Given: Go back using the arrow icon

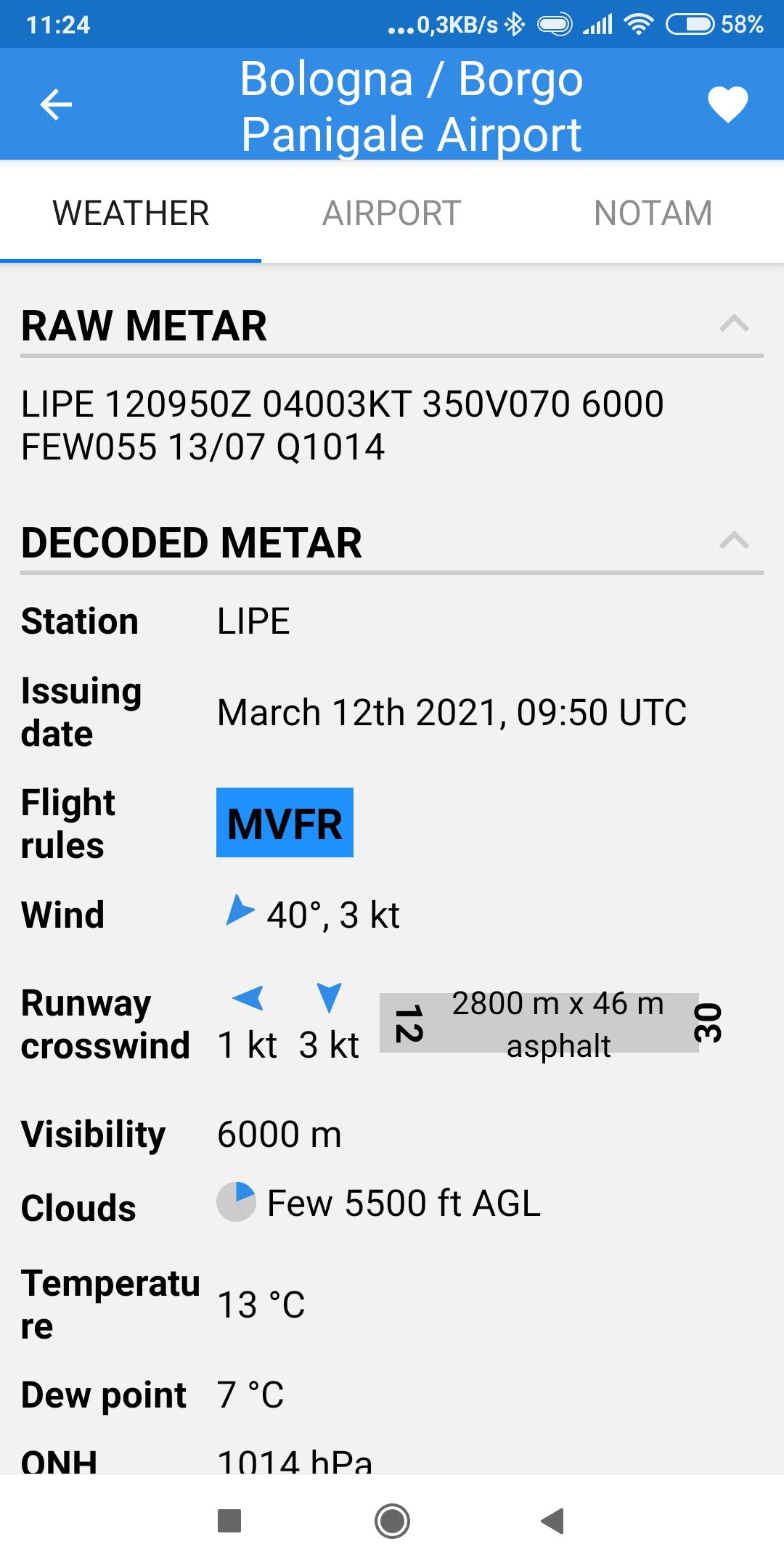Looking at the screenshot, I should pos(56,105).
